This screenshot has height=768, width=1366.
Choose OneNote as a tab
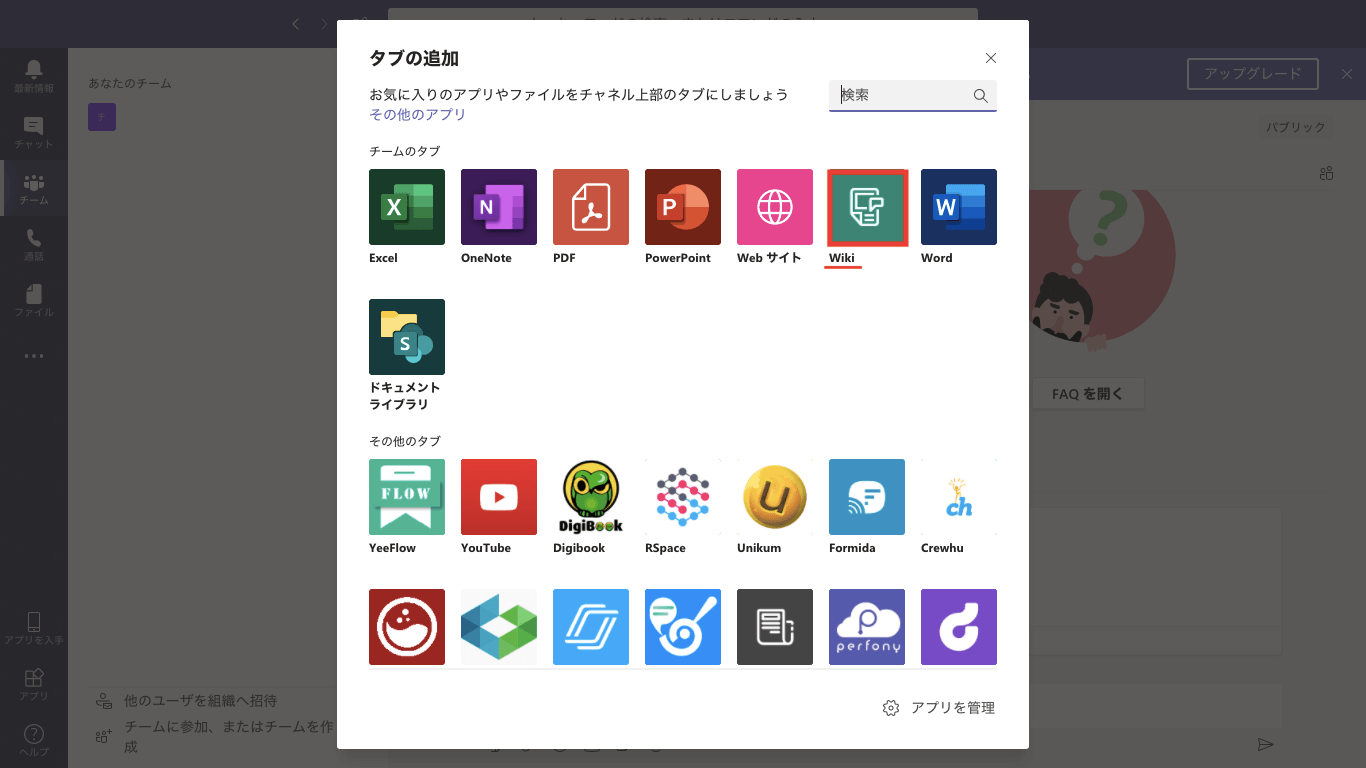[x=499, y=207]
